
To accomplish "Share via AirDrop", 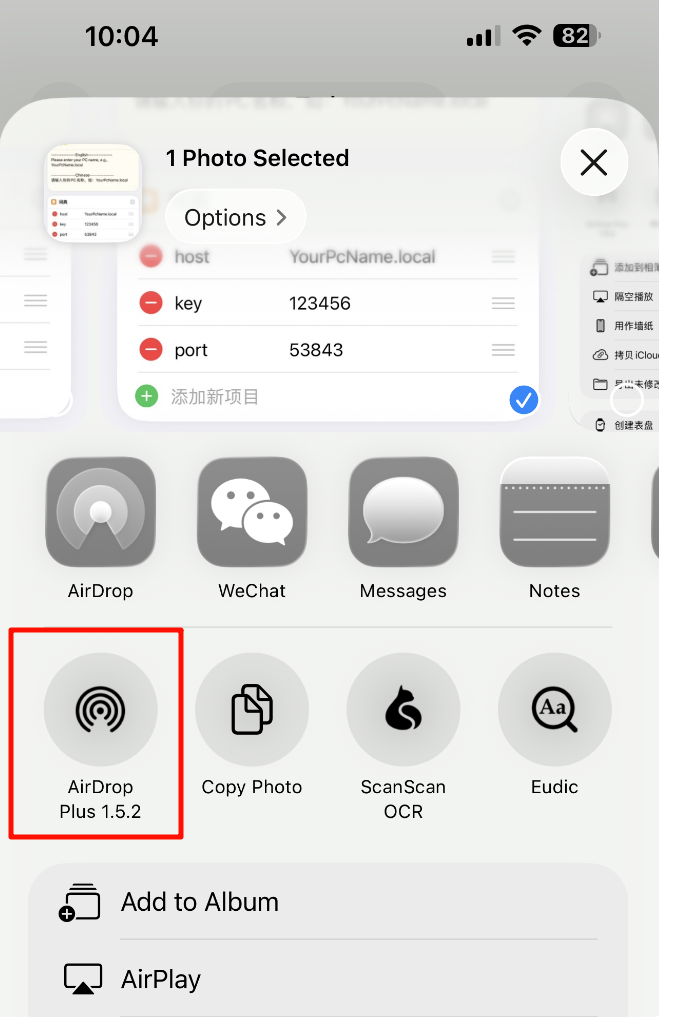I will click(x=100, y=513).
